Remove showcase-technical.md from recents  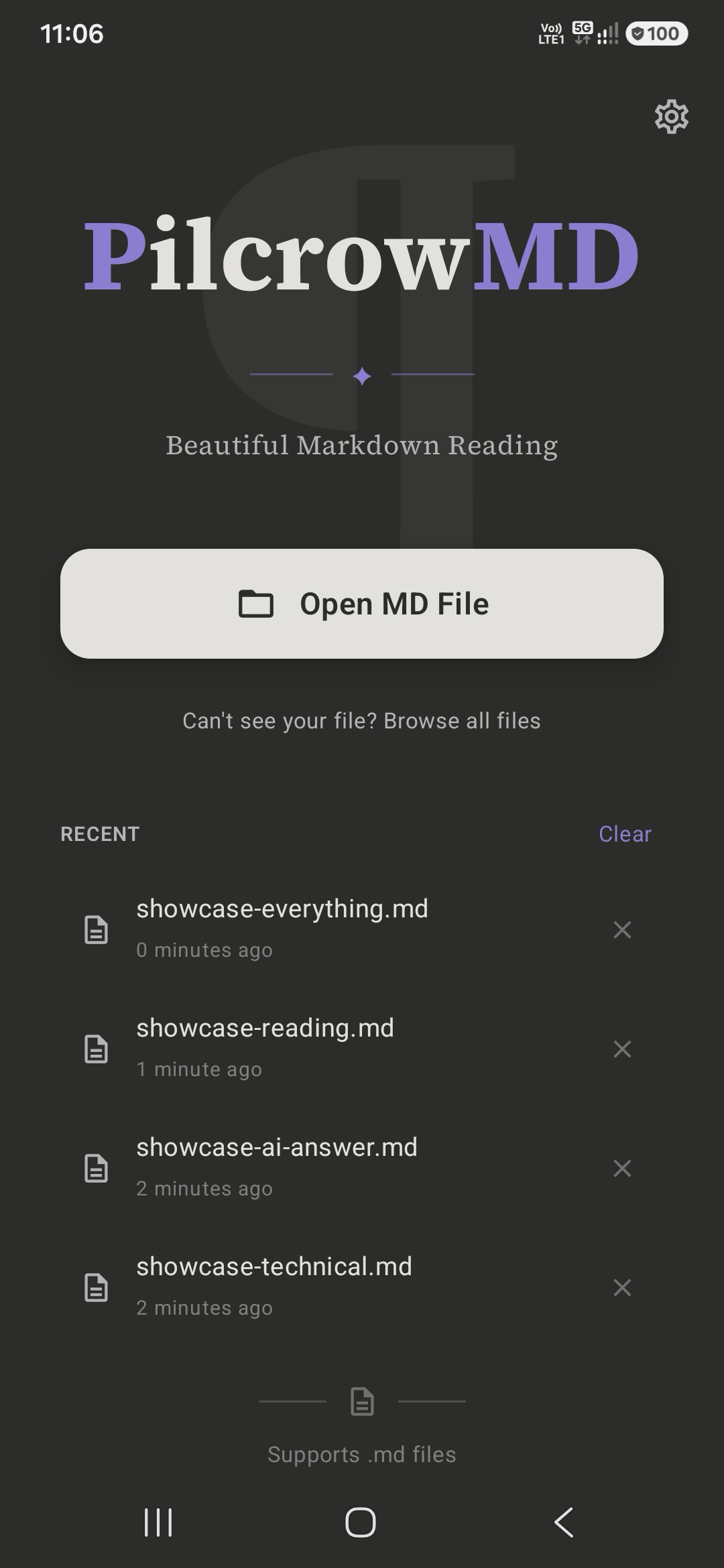click(622, 1287)
